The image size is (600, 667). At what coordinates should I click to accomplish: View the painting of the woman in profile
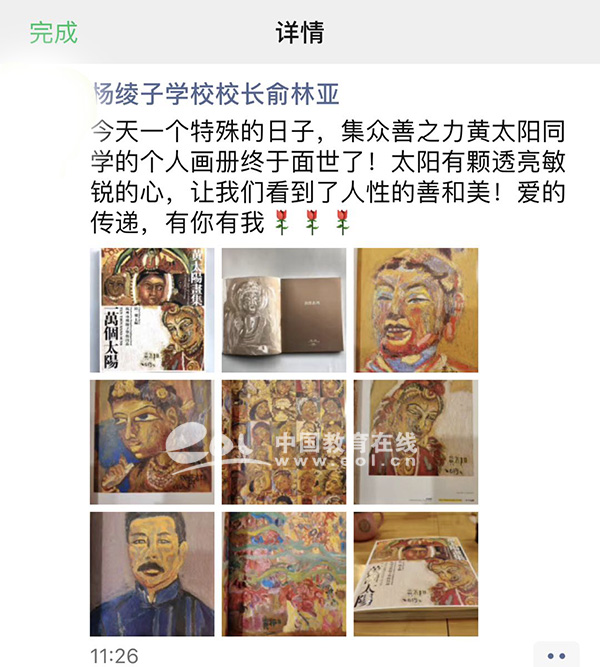tap(151, 441)
